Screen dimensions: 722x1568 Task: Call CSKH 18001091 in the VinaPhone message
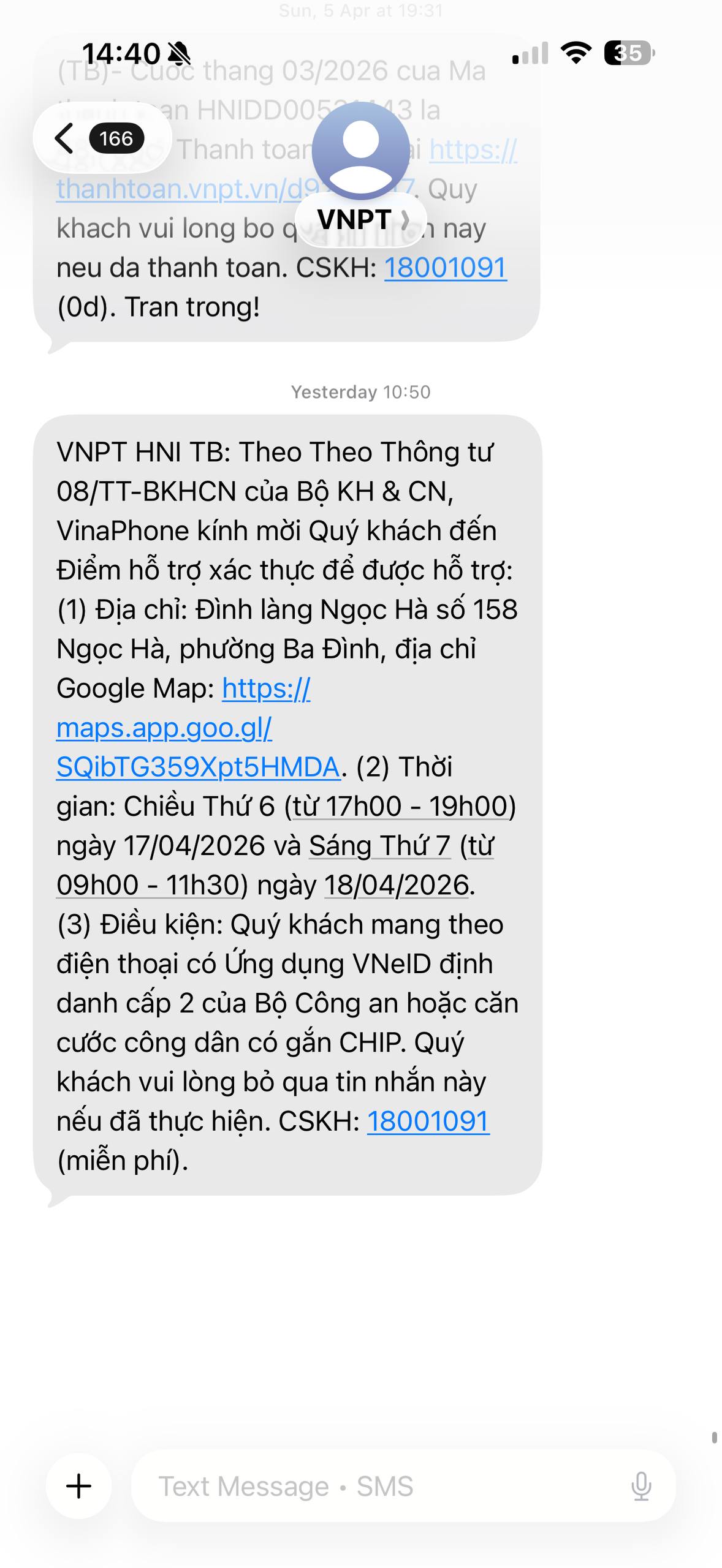[428, 1121]
